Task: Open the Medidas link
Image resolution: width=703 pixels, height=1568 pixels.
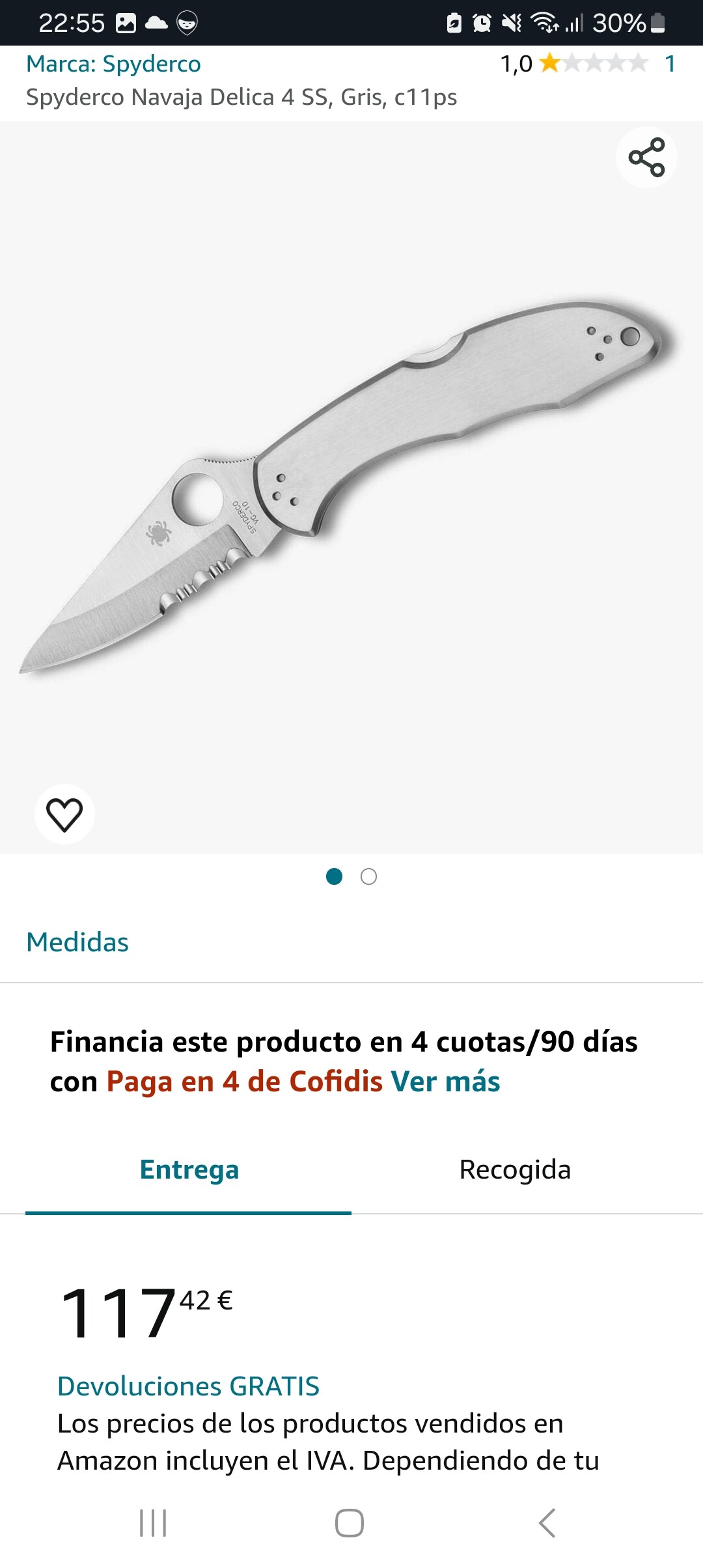Action: click(x=77, y=942)
